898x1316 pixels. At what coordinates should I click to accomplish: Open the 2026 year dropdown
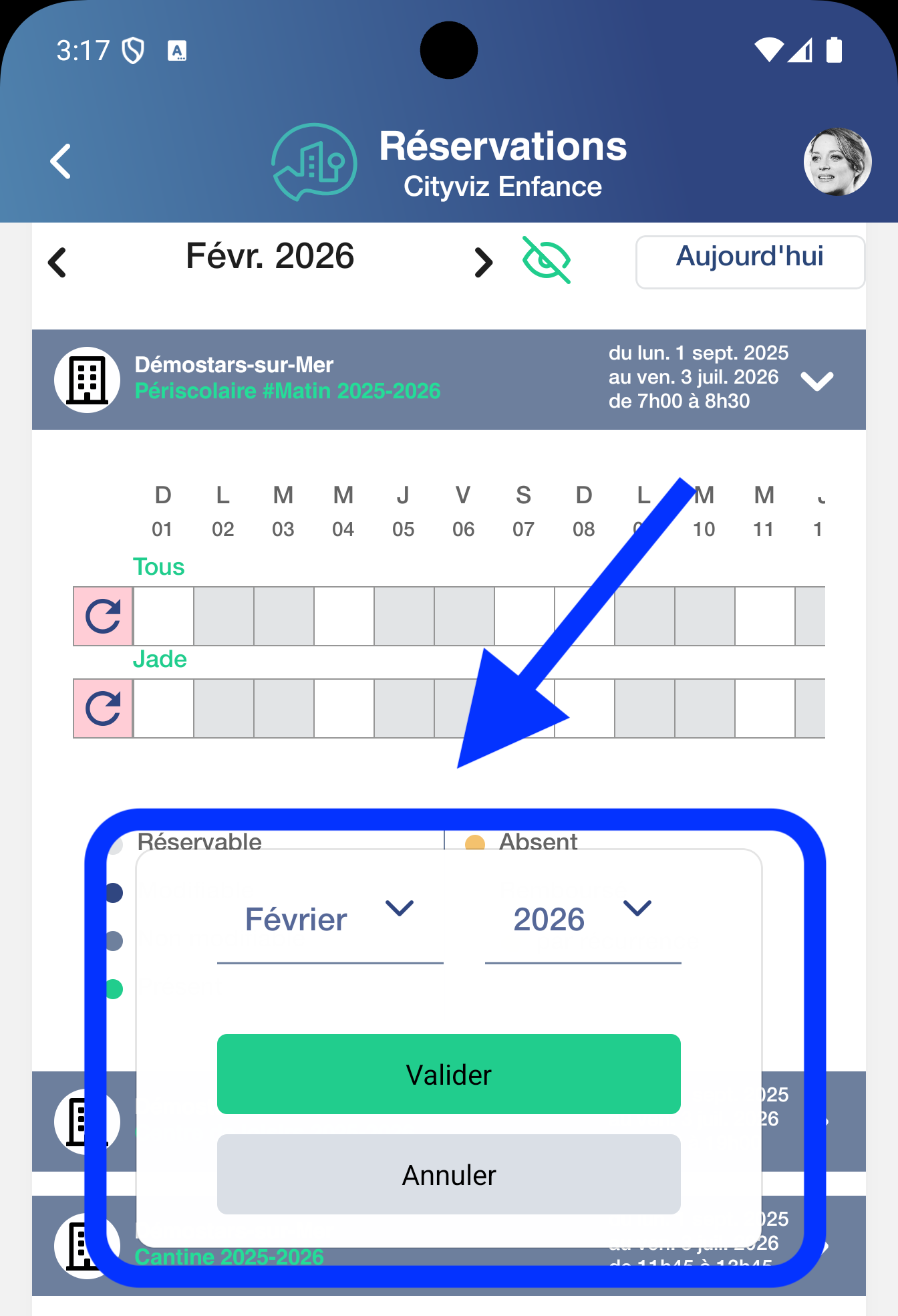582,920
